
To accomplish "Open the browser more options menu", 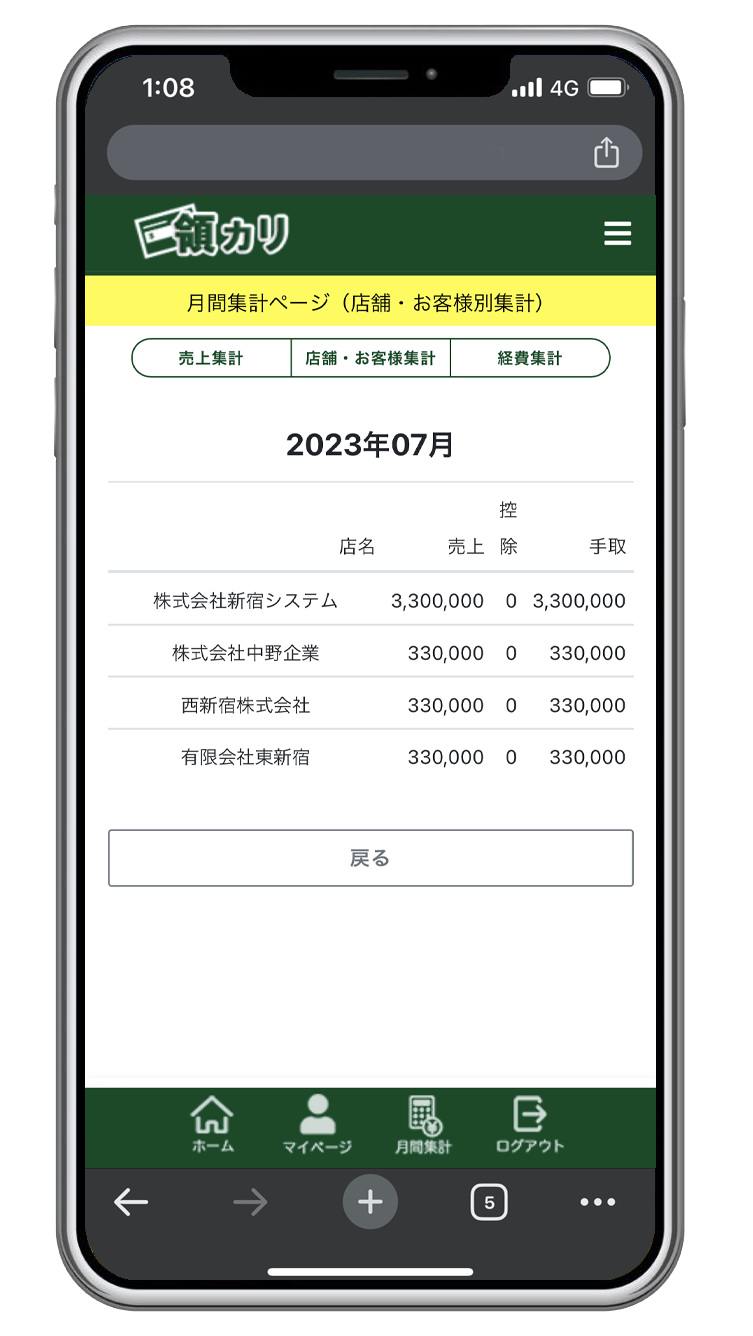I will (598, 1202).
